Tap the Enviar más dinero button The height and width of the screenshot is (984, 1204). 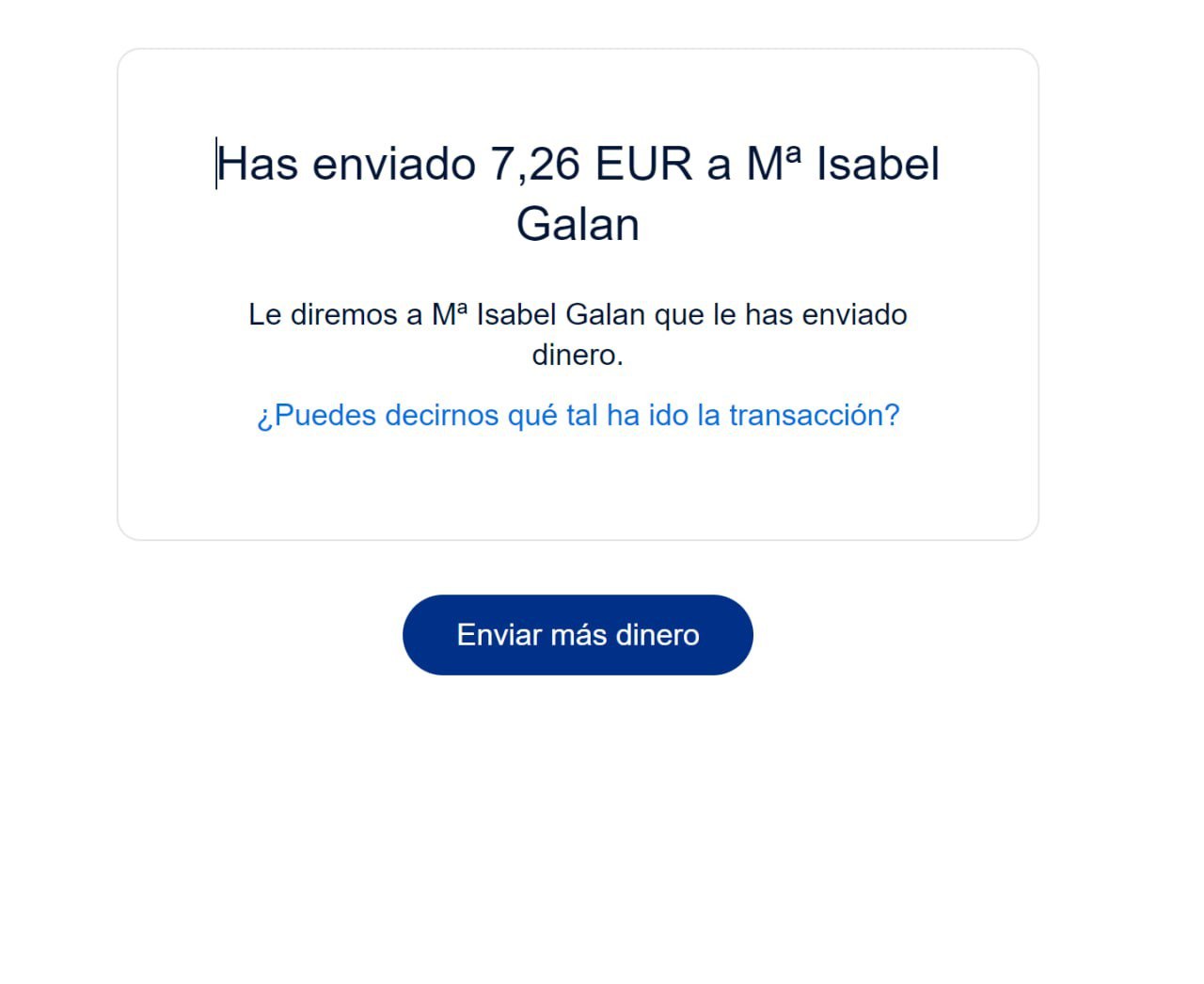(x=578, y=635)
